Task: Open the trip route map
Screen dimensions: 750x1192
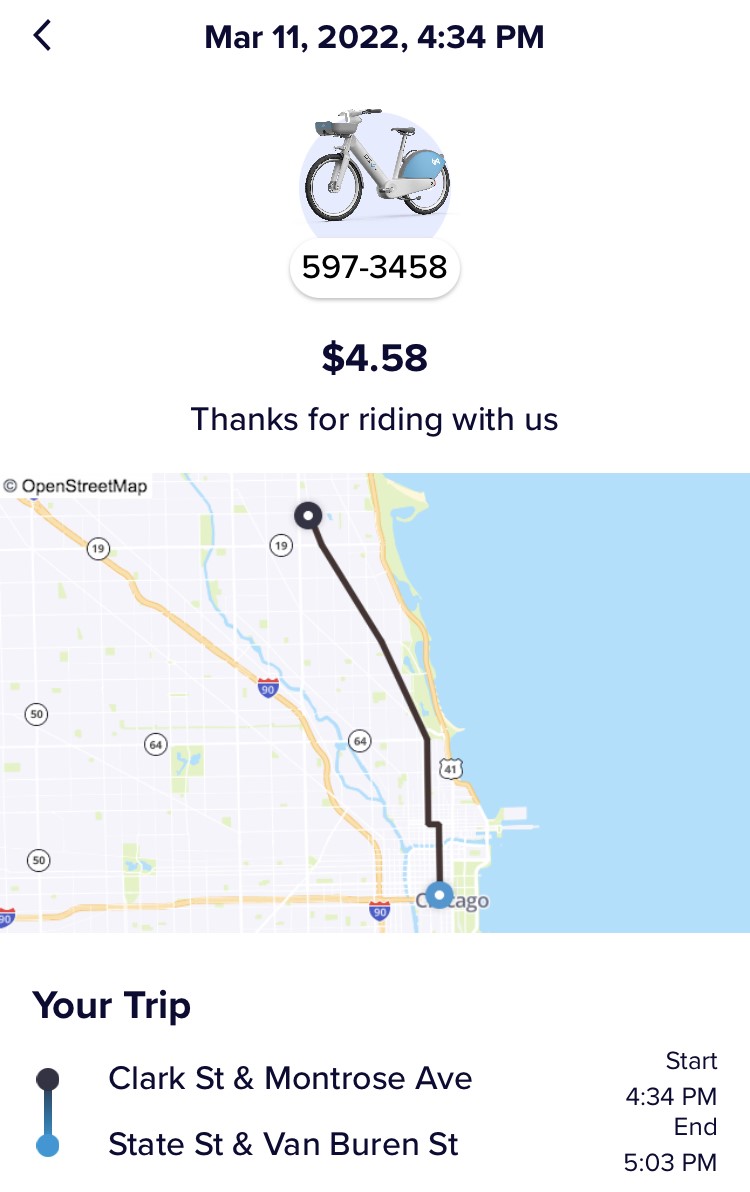Action: pos(374,702)
